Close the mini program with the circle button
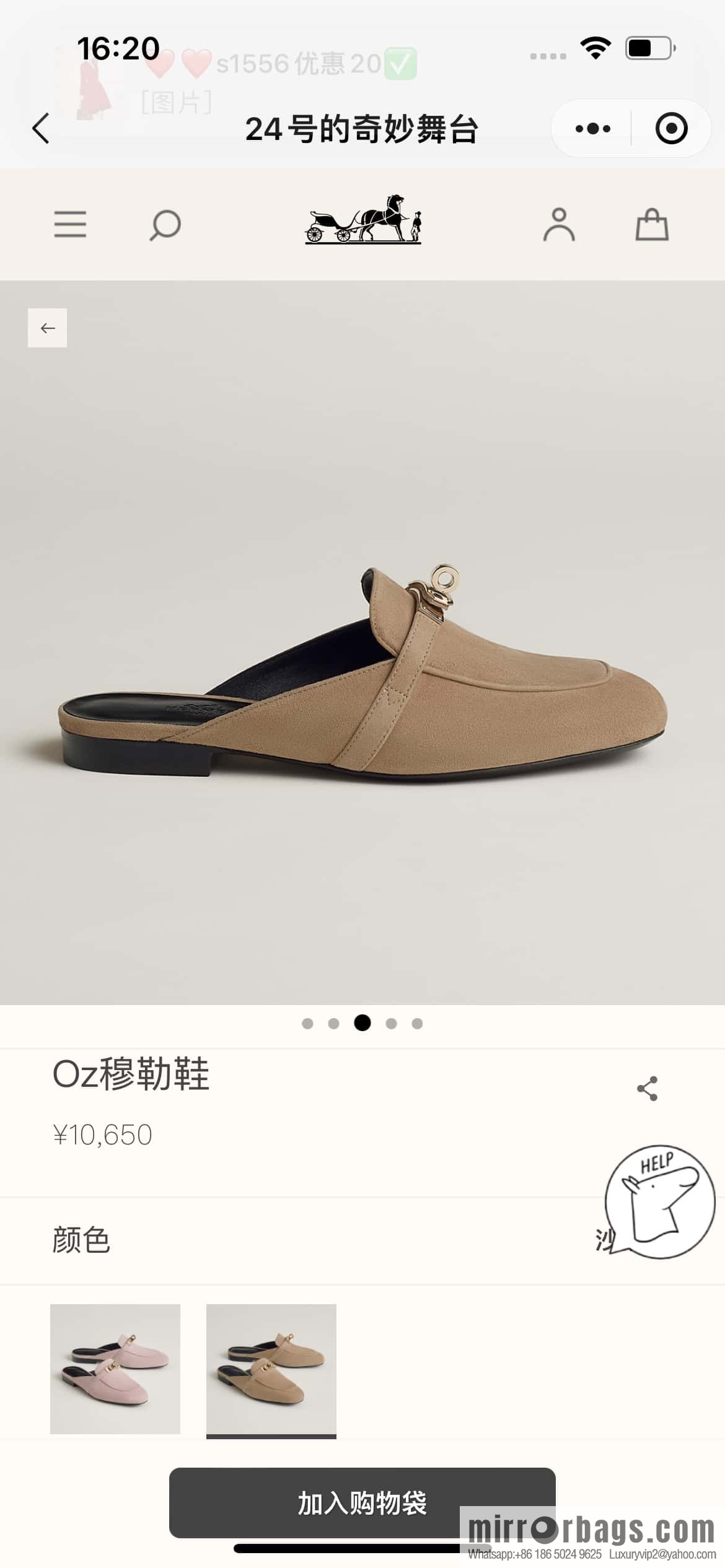 coord(671,129)
